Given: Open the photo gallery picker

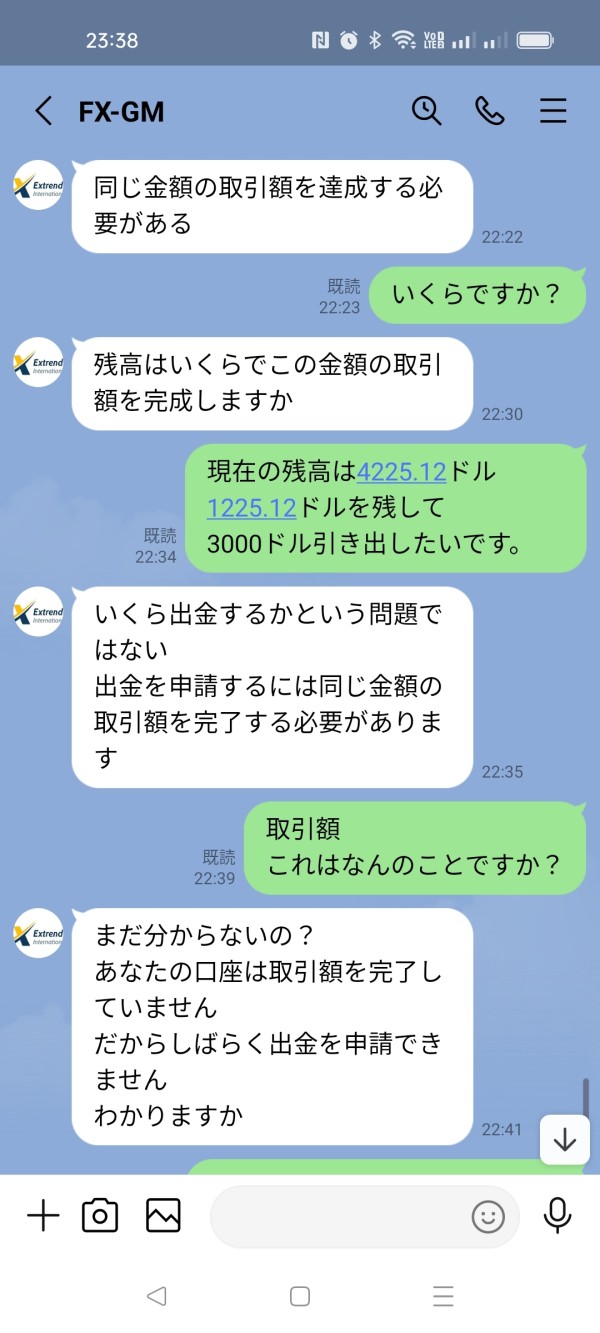Looking at the screenshot, I should [163, 1215].
